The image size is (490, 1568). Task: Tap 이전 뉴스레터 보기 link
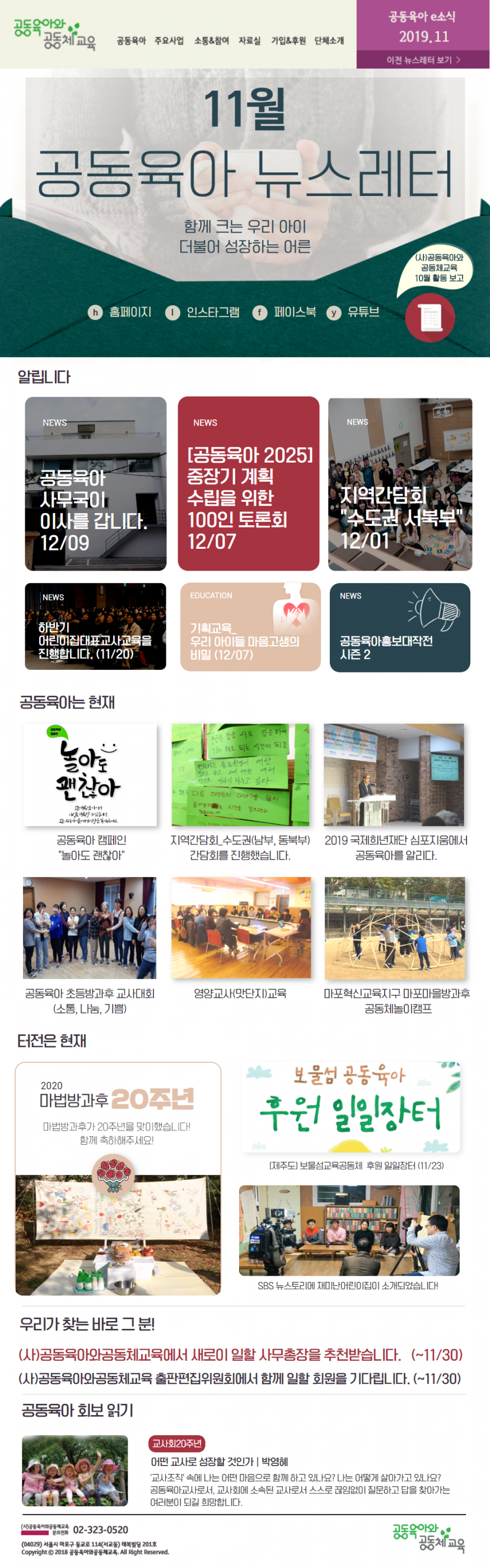coord(423,60)
